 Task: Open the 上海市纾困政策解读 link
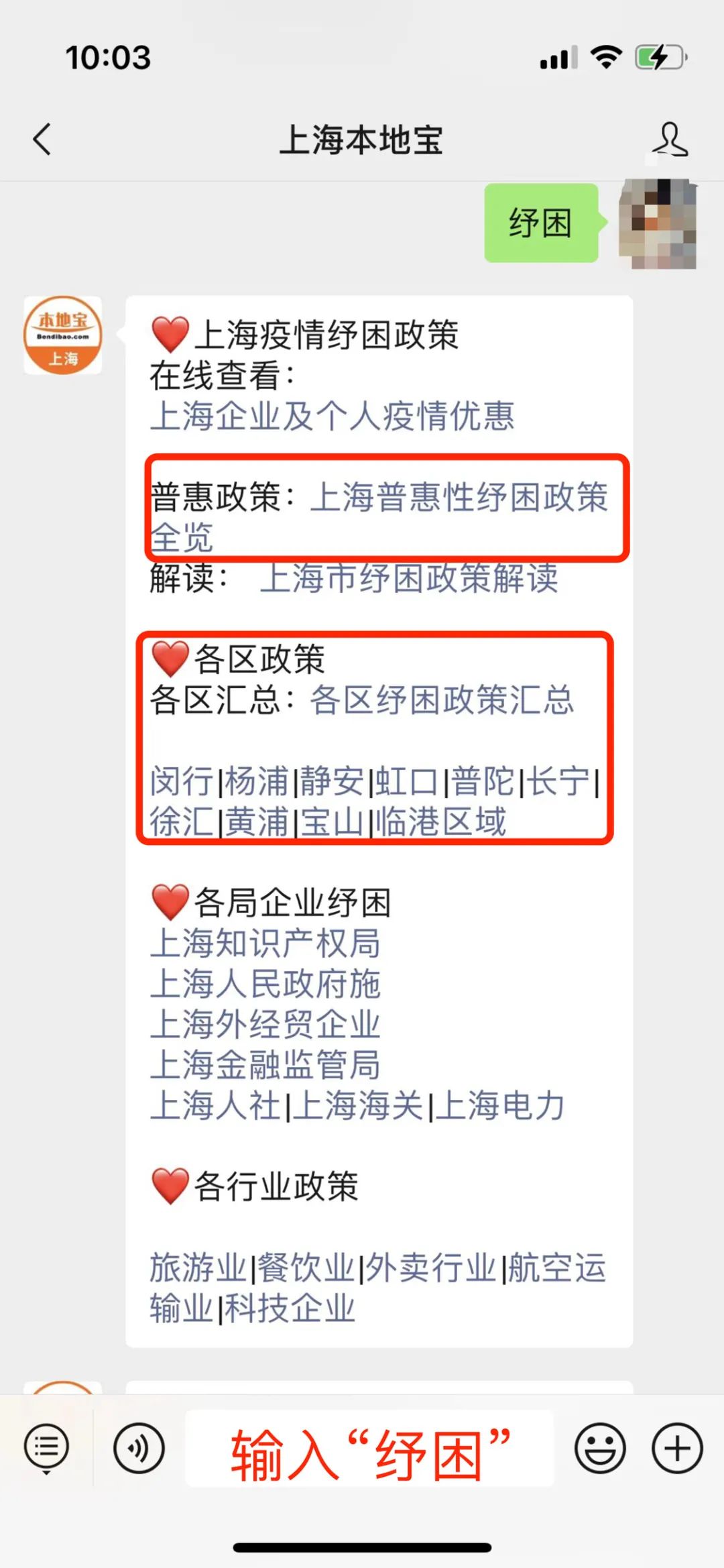tap(409, 578)
